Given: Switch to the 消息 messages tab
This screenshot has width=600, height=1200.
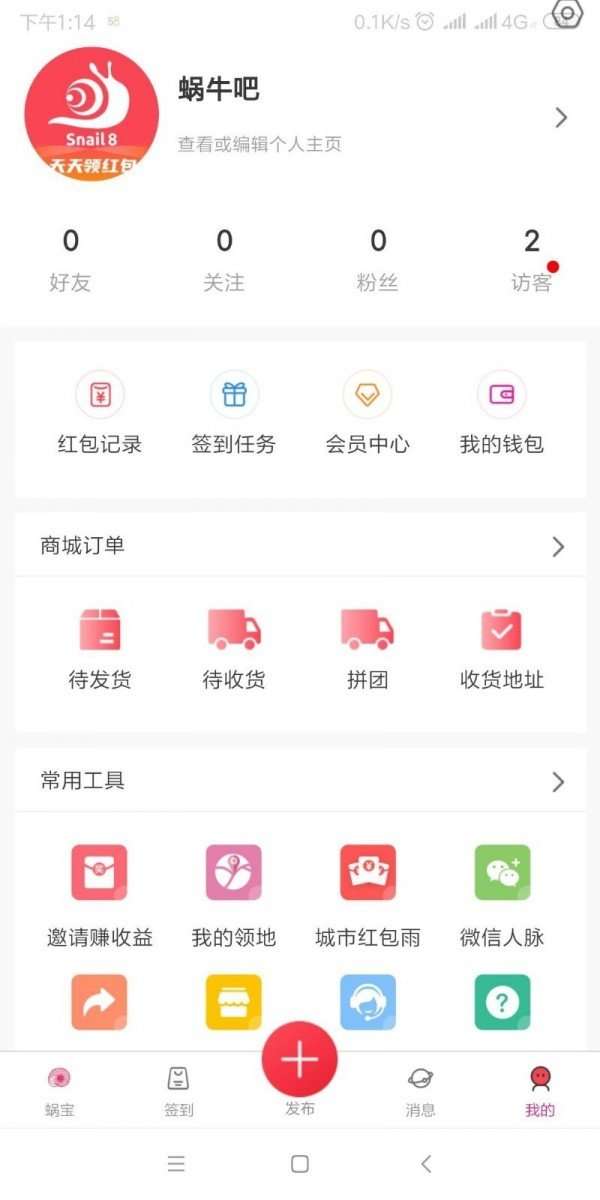Looking at the screenshot, I should tap(421, 1090).
